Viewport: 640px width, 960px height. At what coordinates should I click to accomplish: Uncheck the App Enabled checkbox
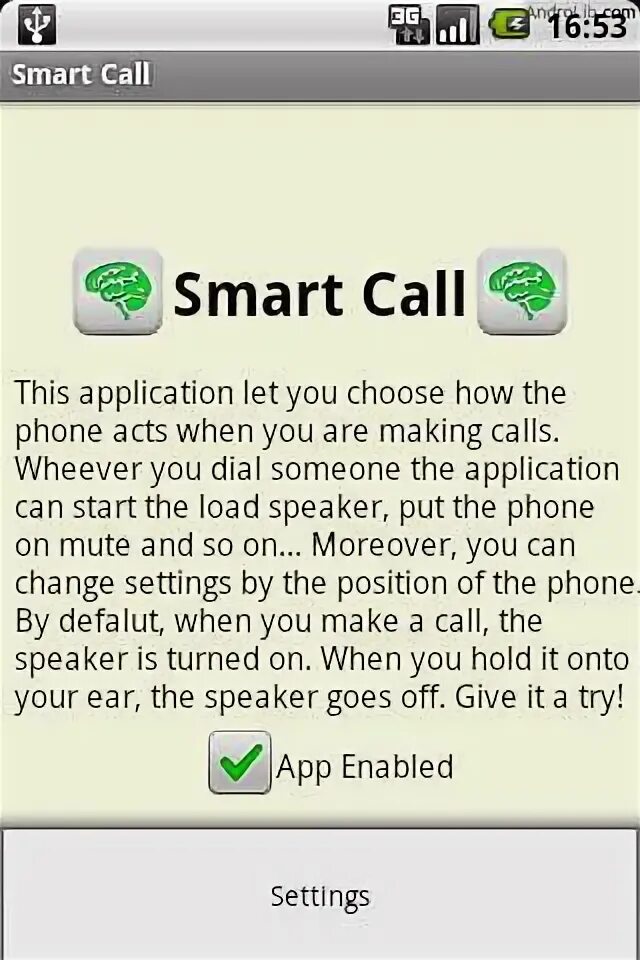pos(240,764)
